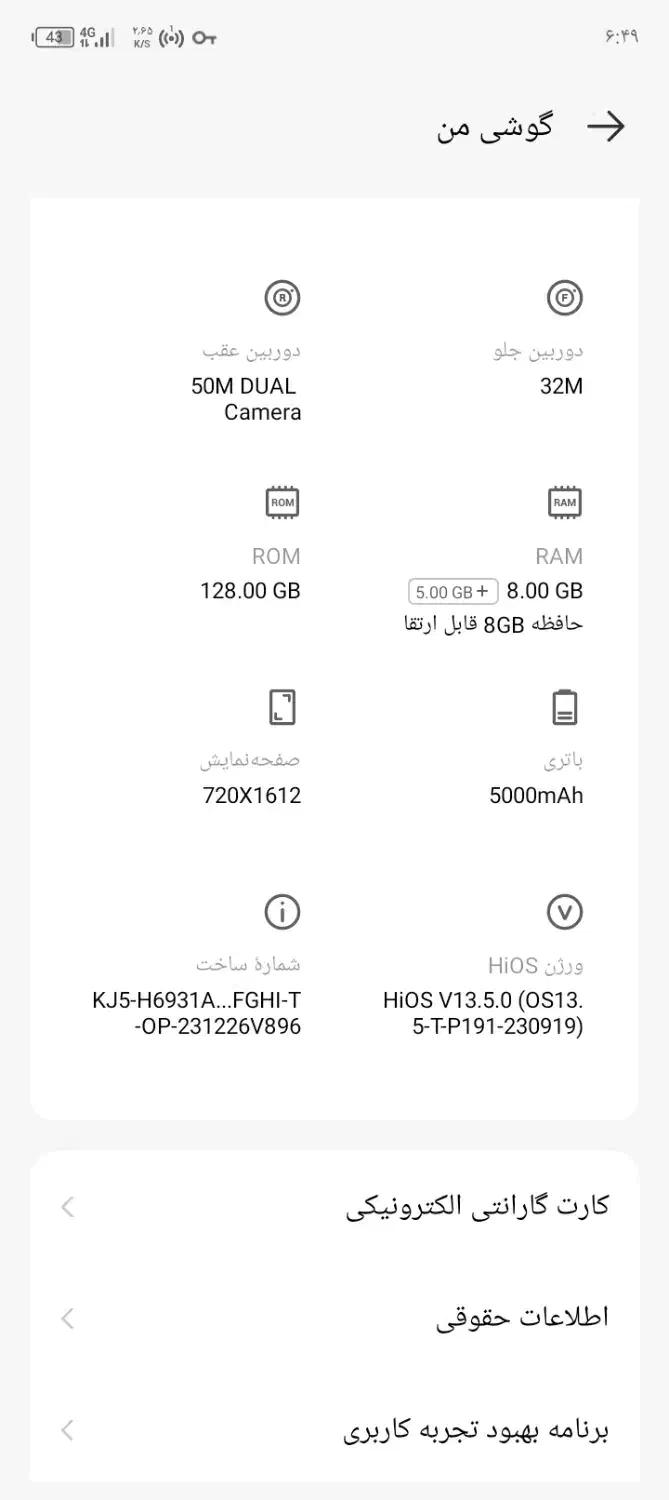This screenshot has height=1500, width=669.
Task: Open the کارت گارانتی الکترونیکی row
Action: (x=335, y=1206)
